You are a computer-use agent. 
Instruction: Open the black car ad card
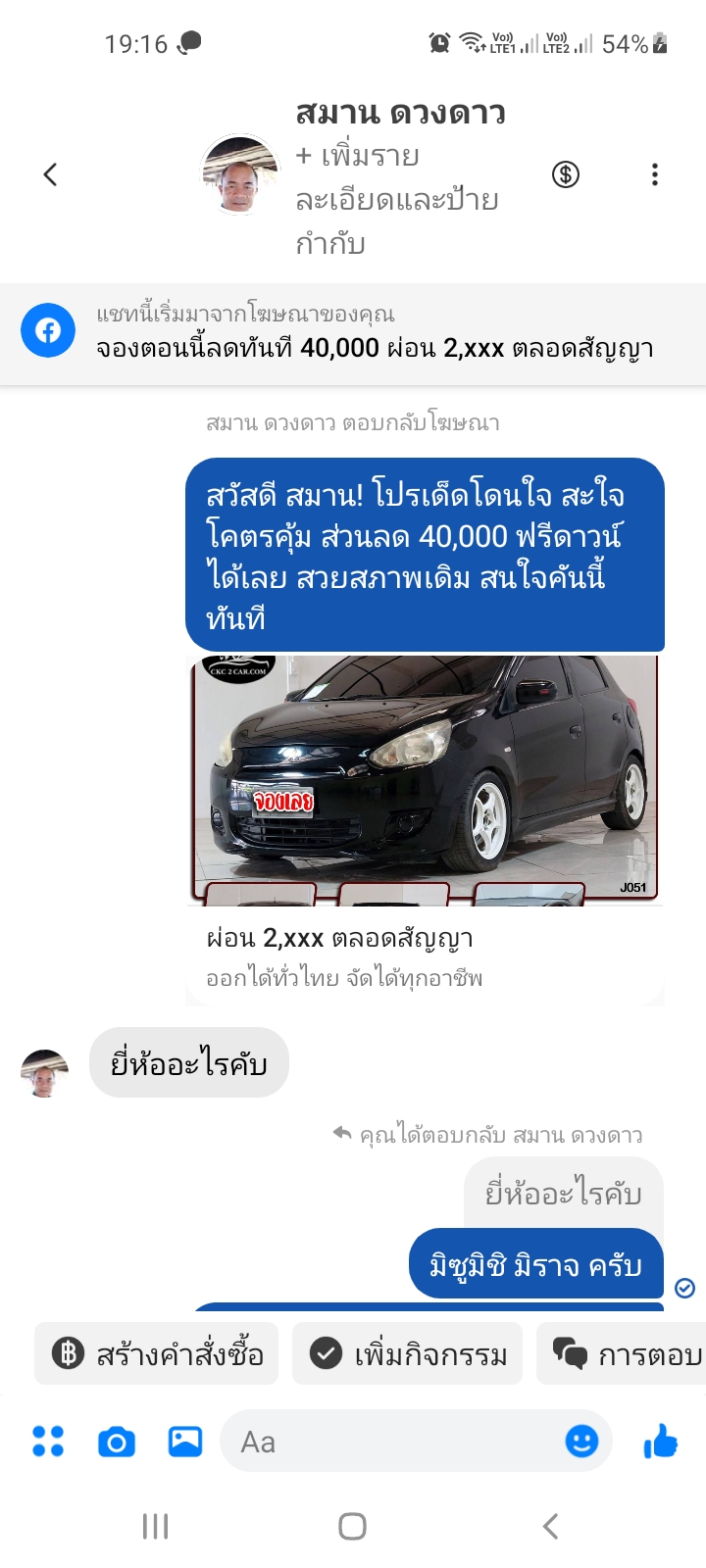point(425,828)
